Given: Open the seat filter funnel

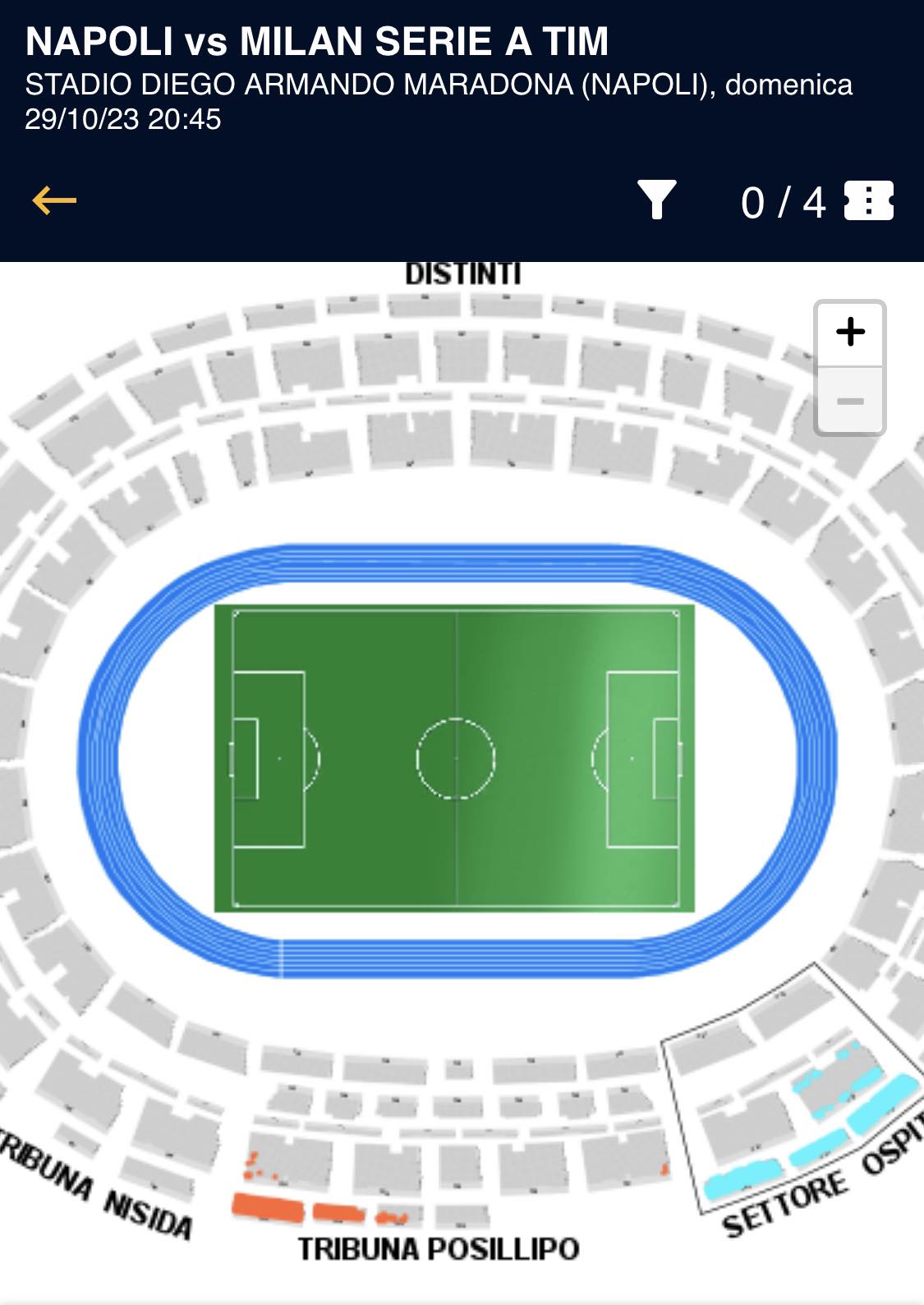Looking at the screenshot, I should click(x=657, y=200).
